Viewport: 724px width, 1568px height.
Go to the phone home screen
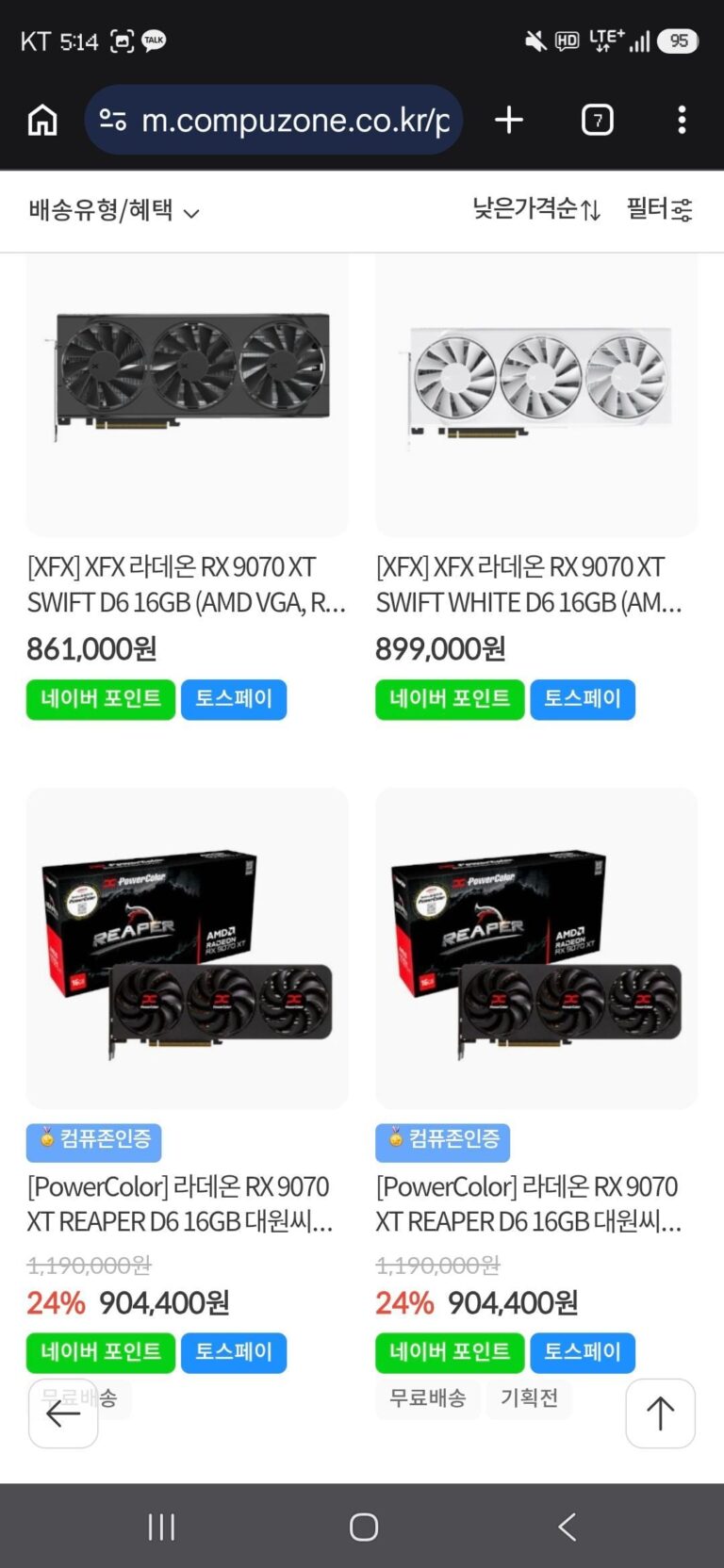pyautogui.click(x=363, y=1527)
